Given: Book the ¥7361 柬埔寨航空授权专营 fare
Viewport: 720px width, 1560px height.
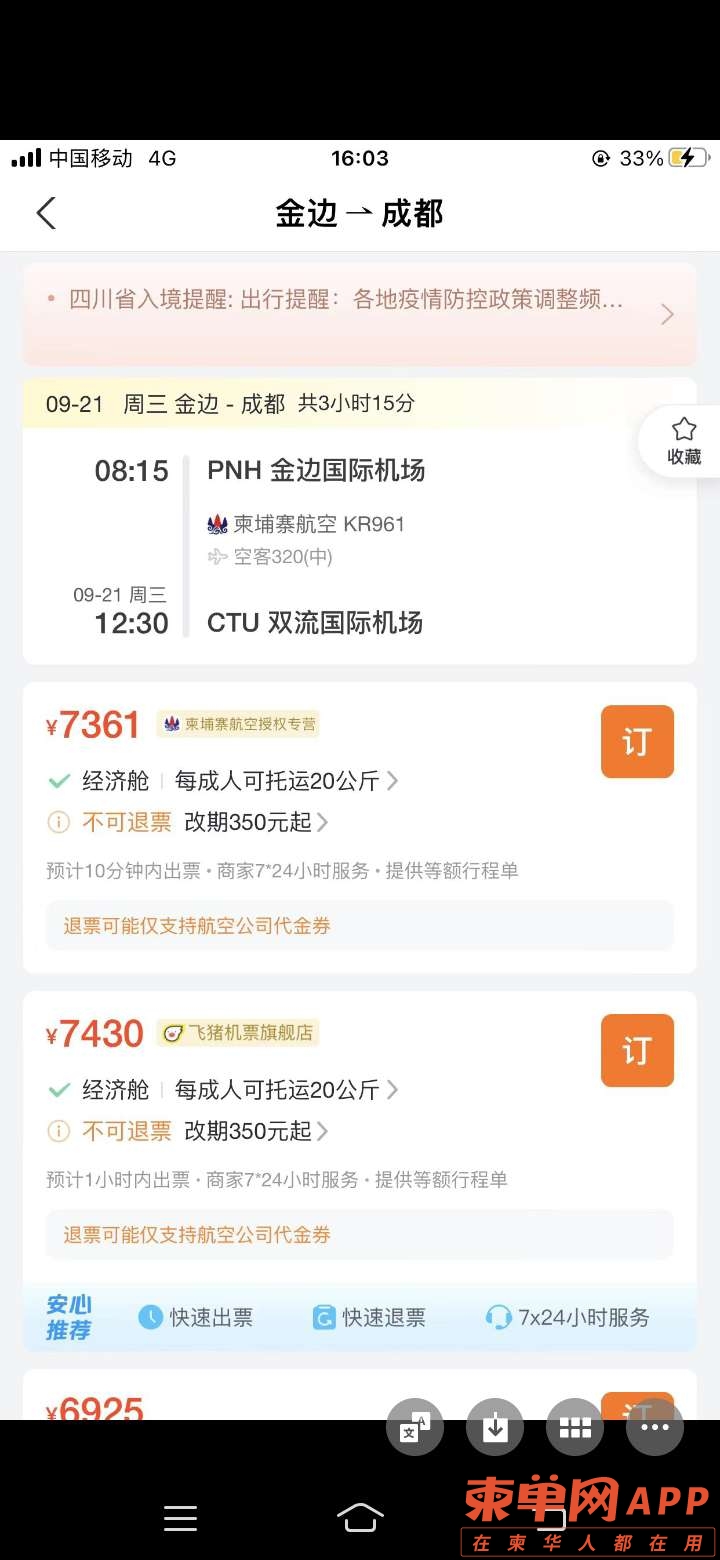Looking at the screenshot, I should pyautogui.click(x=637, y=741).
